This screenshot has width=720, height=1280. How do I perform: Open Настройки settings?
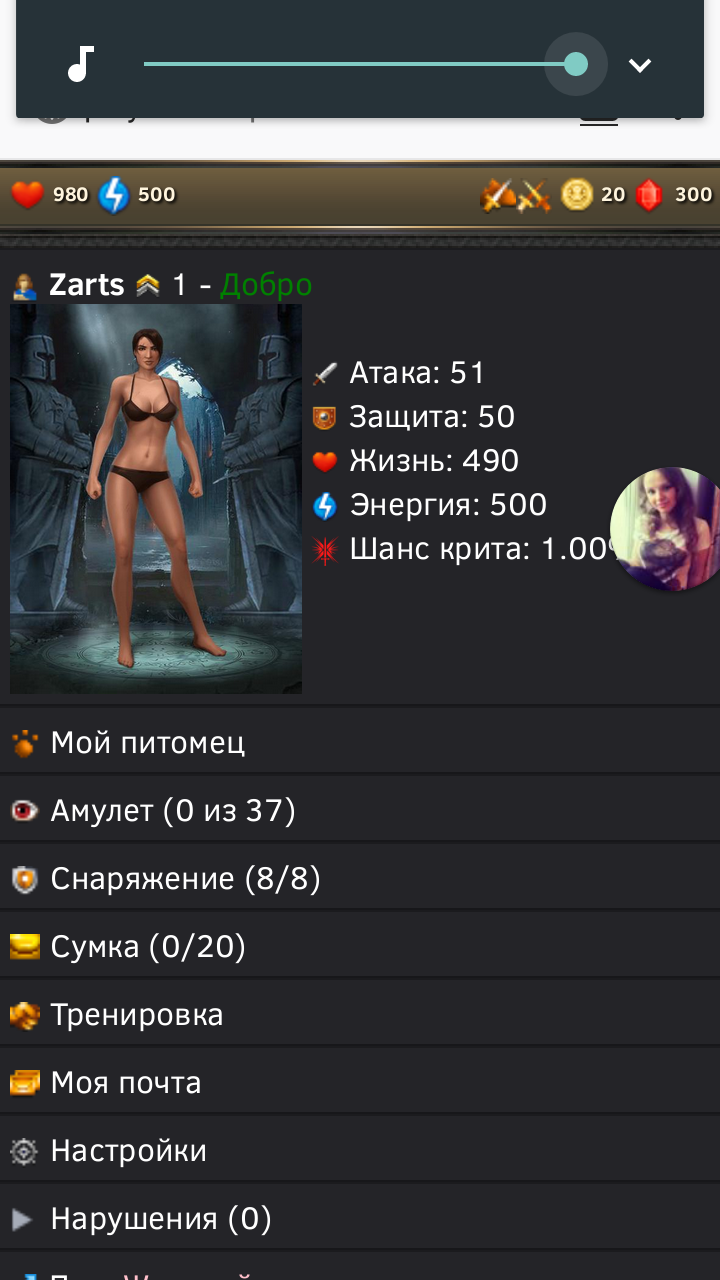coord(128,1151)
